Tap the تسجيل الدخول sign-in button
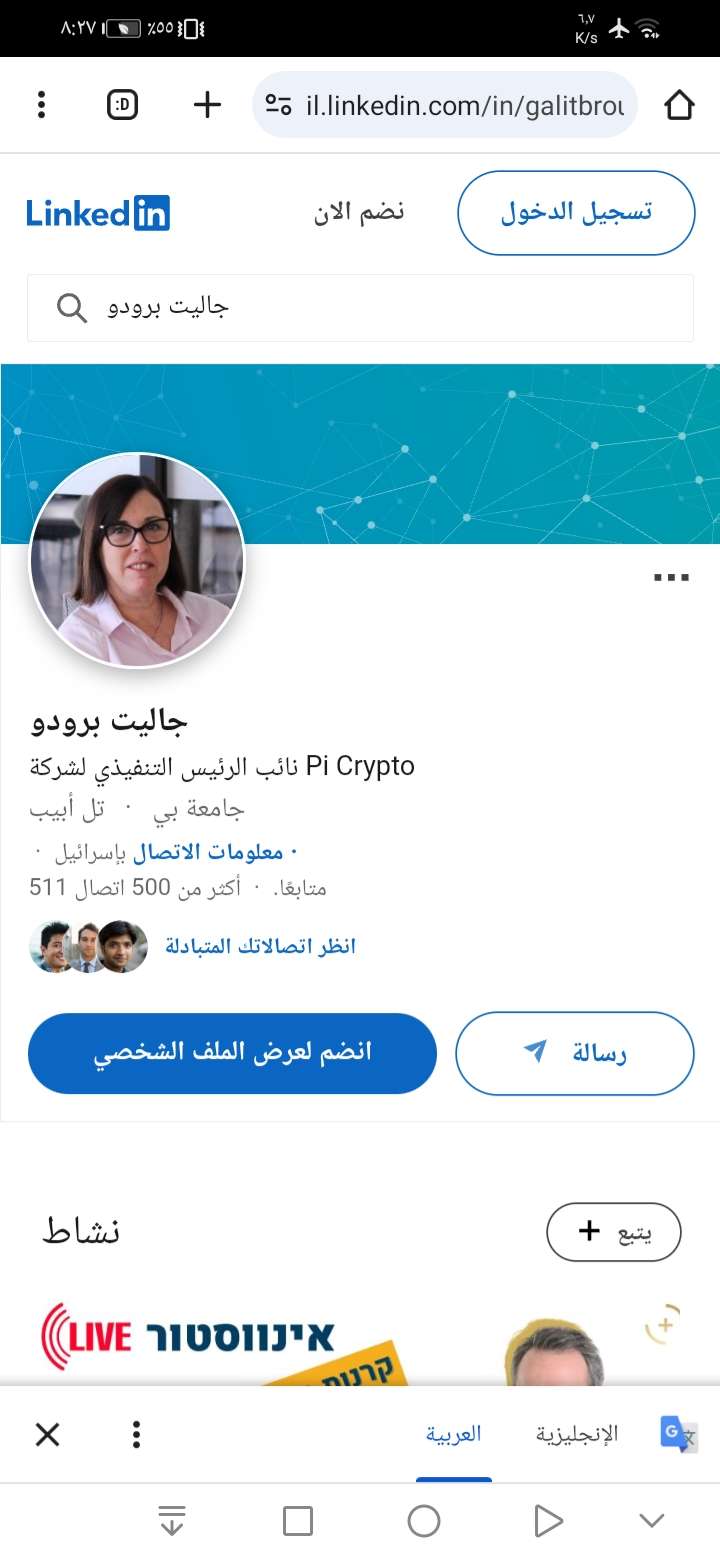Image resolution: width=720 pixels, height=1560 pixels. pos(575,212)
